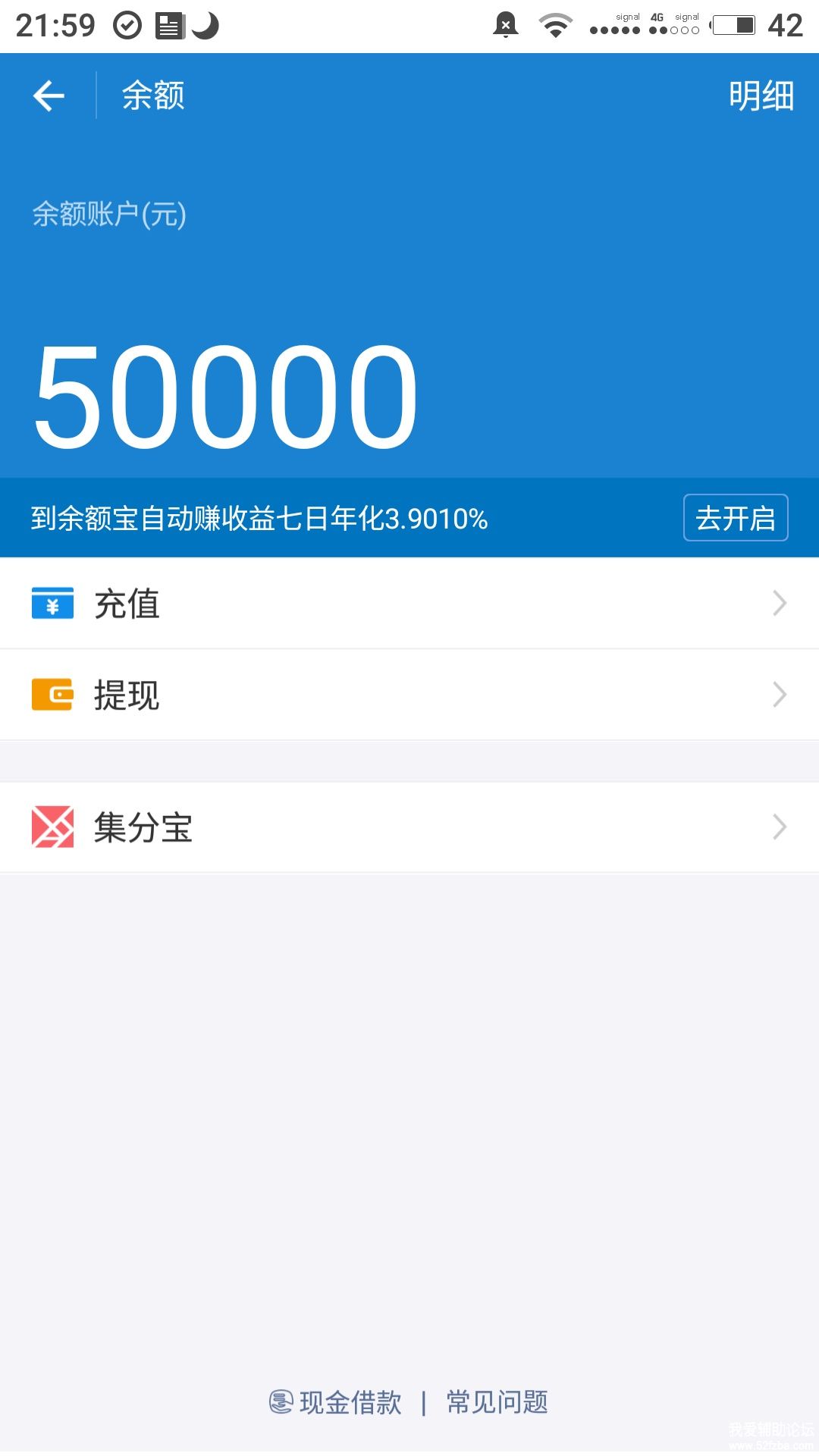819x1456 pixels.
Task: Open the 现金借款 link
Action: pyautogui.click(x=336, y=1402)
